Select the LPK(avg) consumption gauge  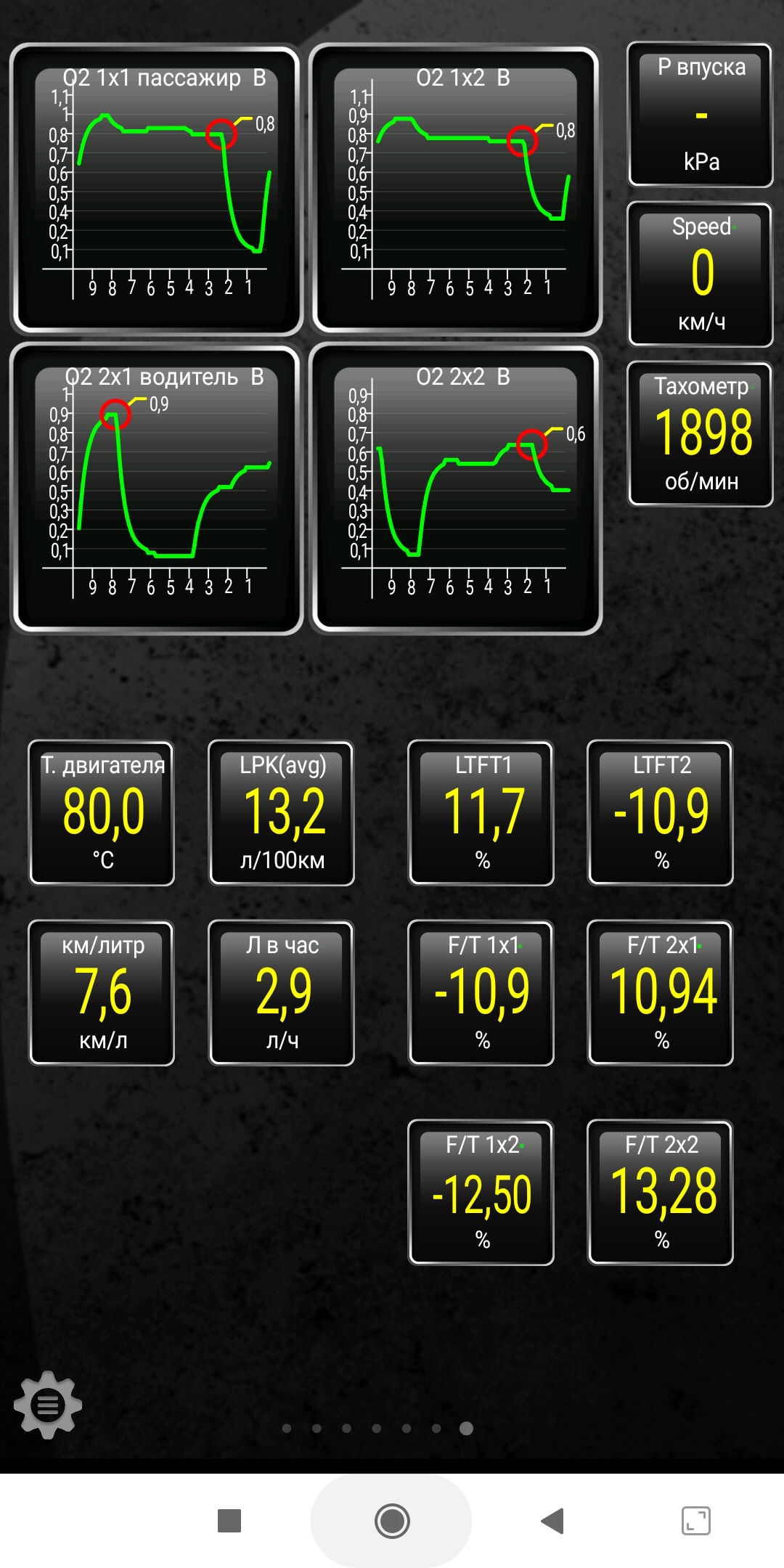tap(282, 813)
